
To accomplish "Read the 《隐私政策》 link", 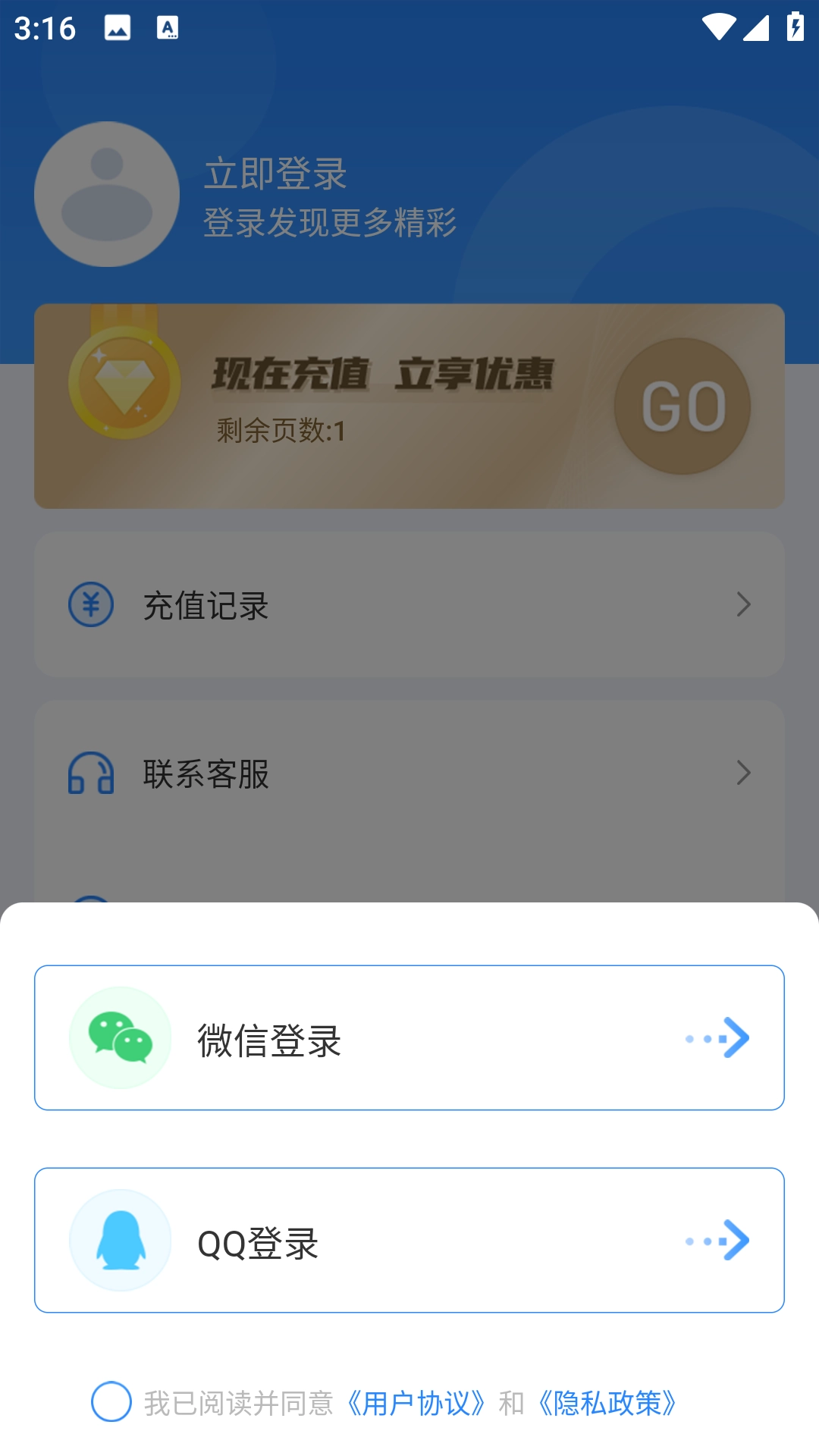I will click(x=607, y=1403).
